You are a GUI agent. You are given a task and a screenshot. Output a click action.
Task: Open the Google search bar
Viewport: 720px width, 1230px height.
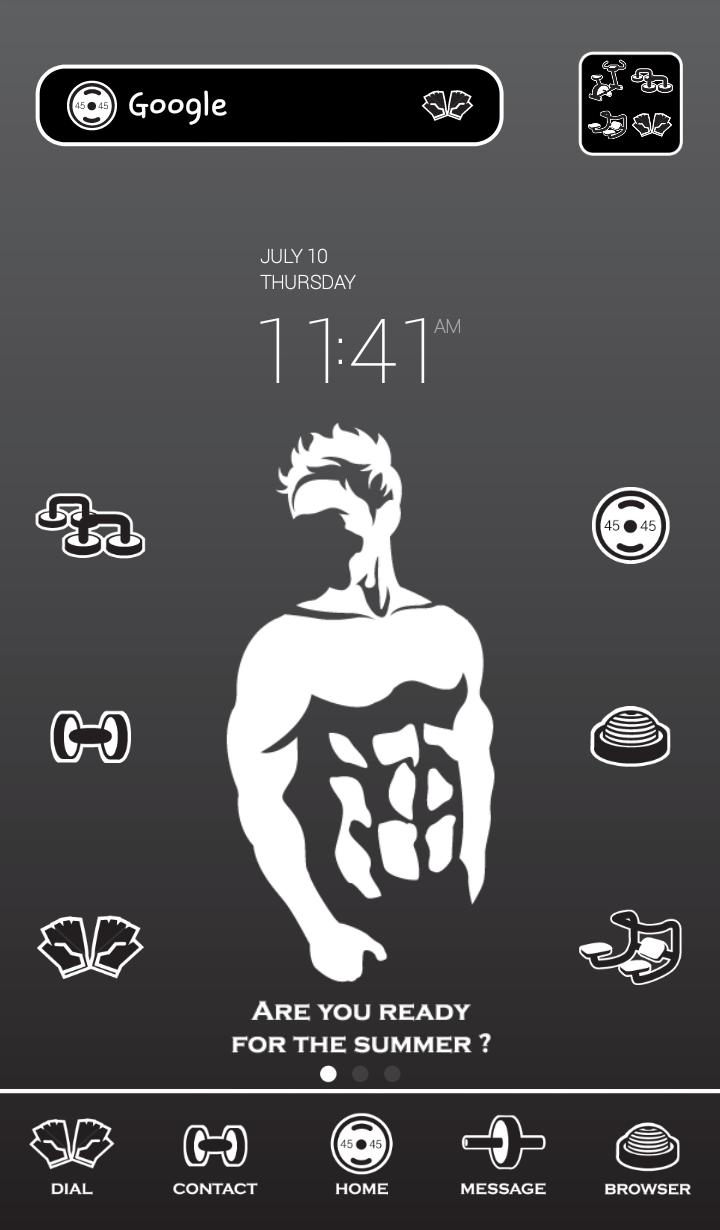[x=250, y=105]
